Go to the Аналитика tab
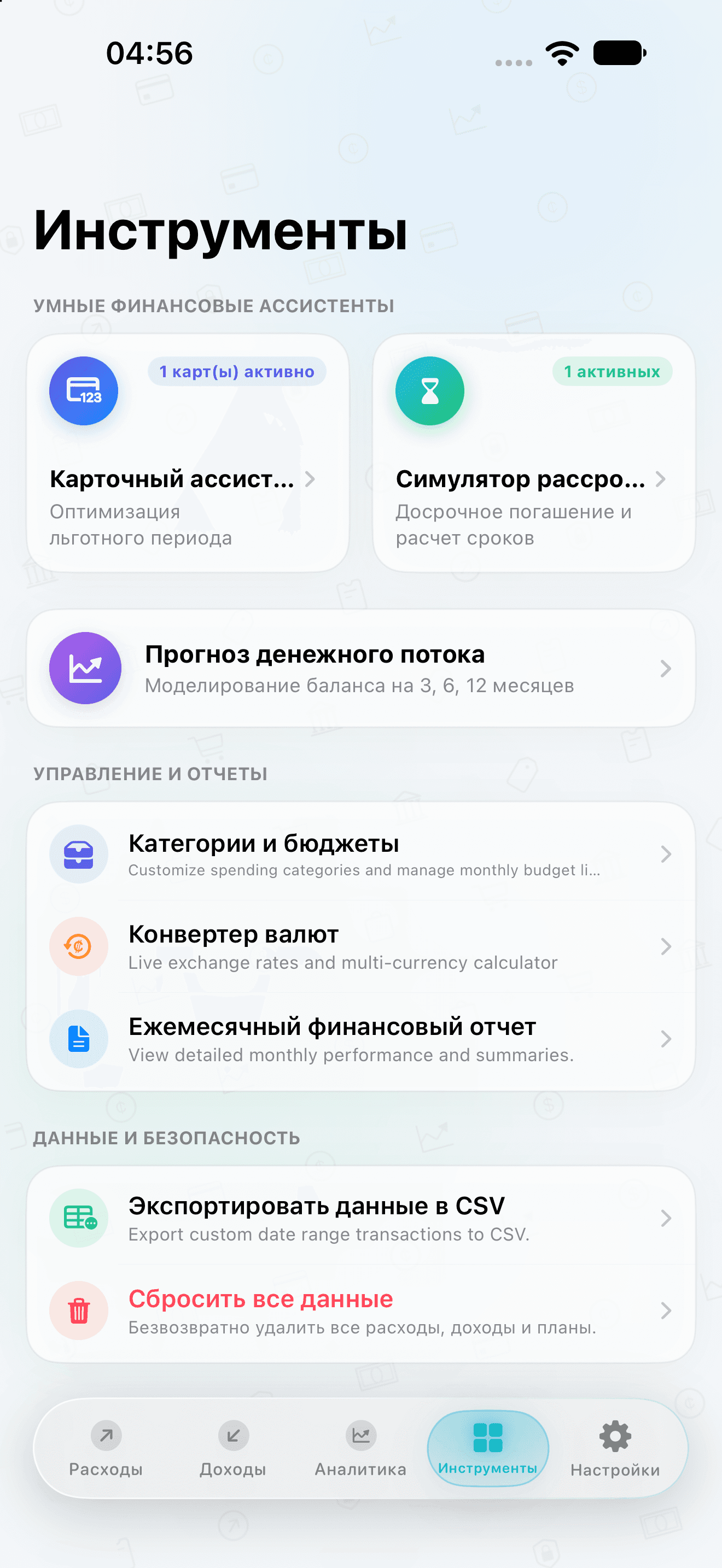Viewport: 722px width, 1568px height. click(x=360, y=1450)
